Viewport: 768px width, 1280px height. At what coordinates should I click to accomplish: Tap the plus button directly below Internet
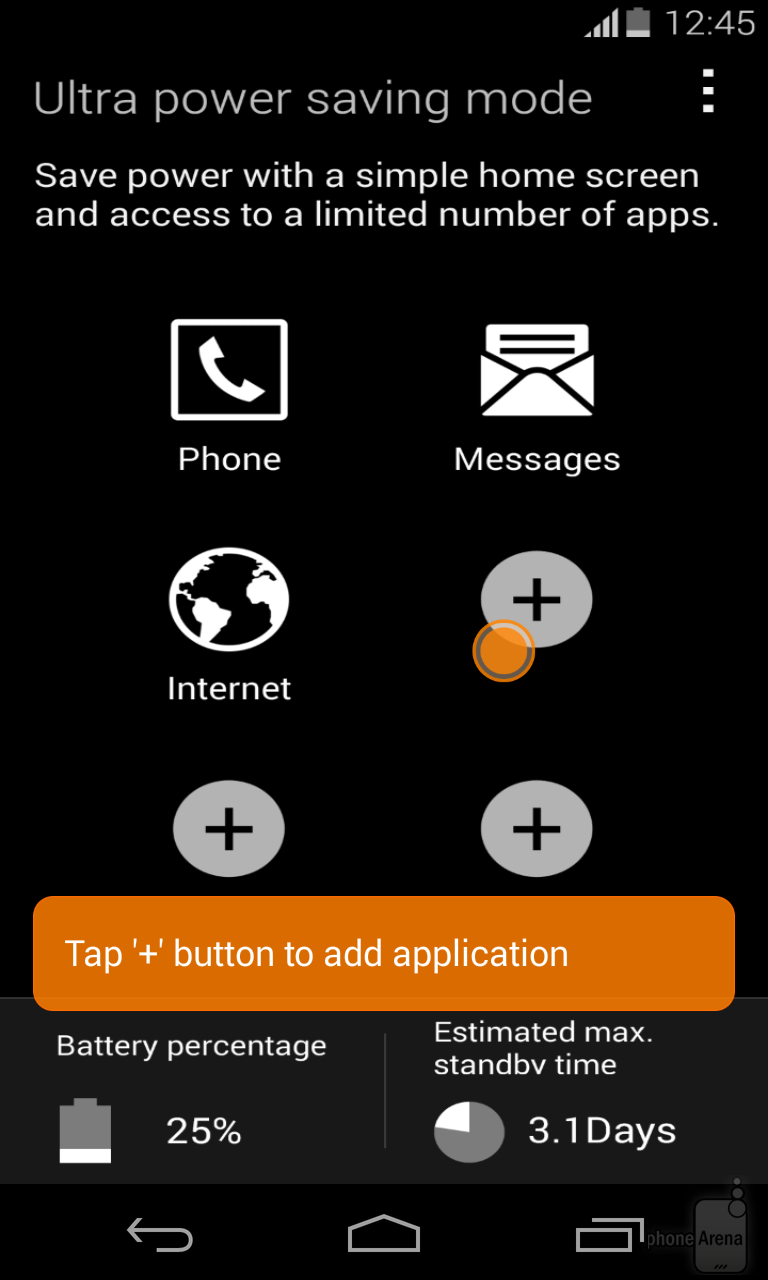(x=229, y=829)
